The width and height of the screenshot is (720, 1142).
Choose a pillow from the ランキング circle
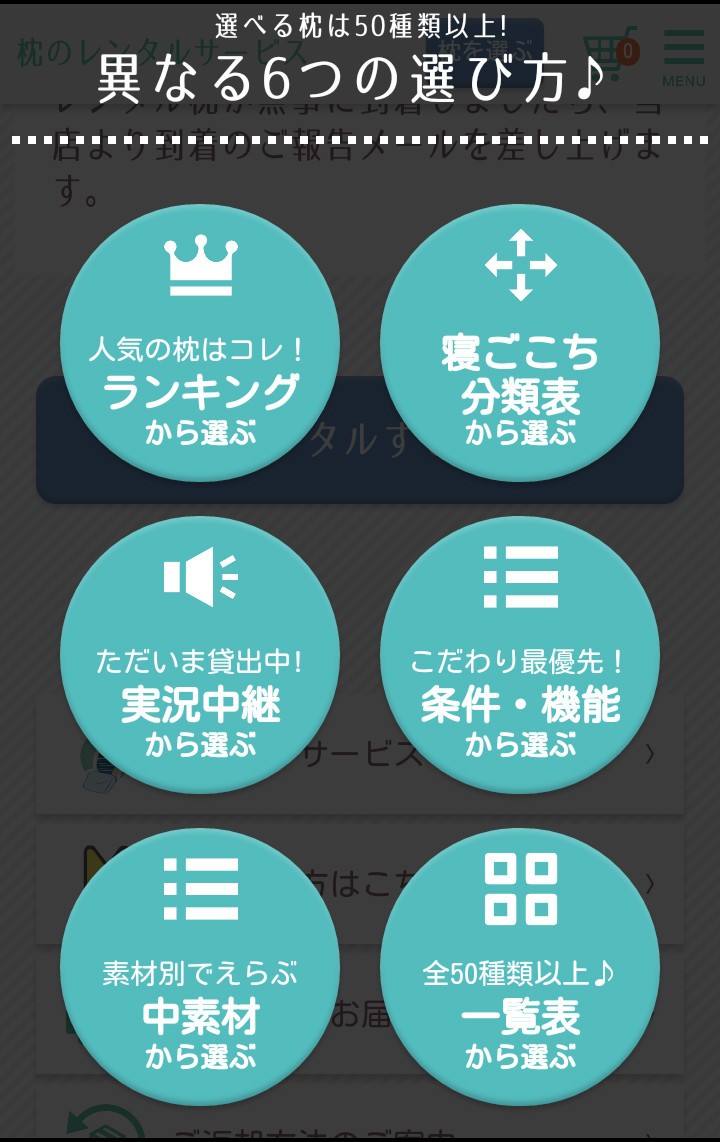(200, 343)
